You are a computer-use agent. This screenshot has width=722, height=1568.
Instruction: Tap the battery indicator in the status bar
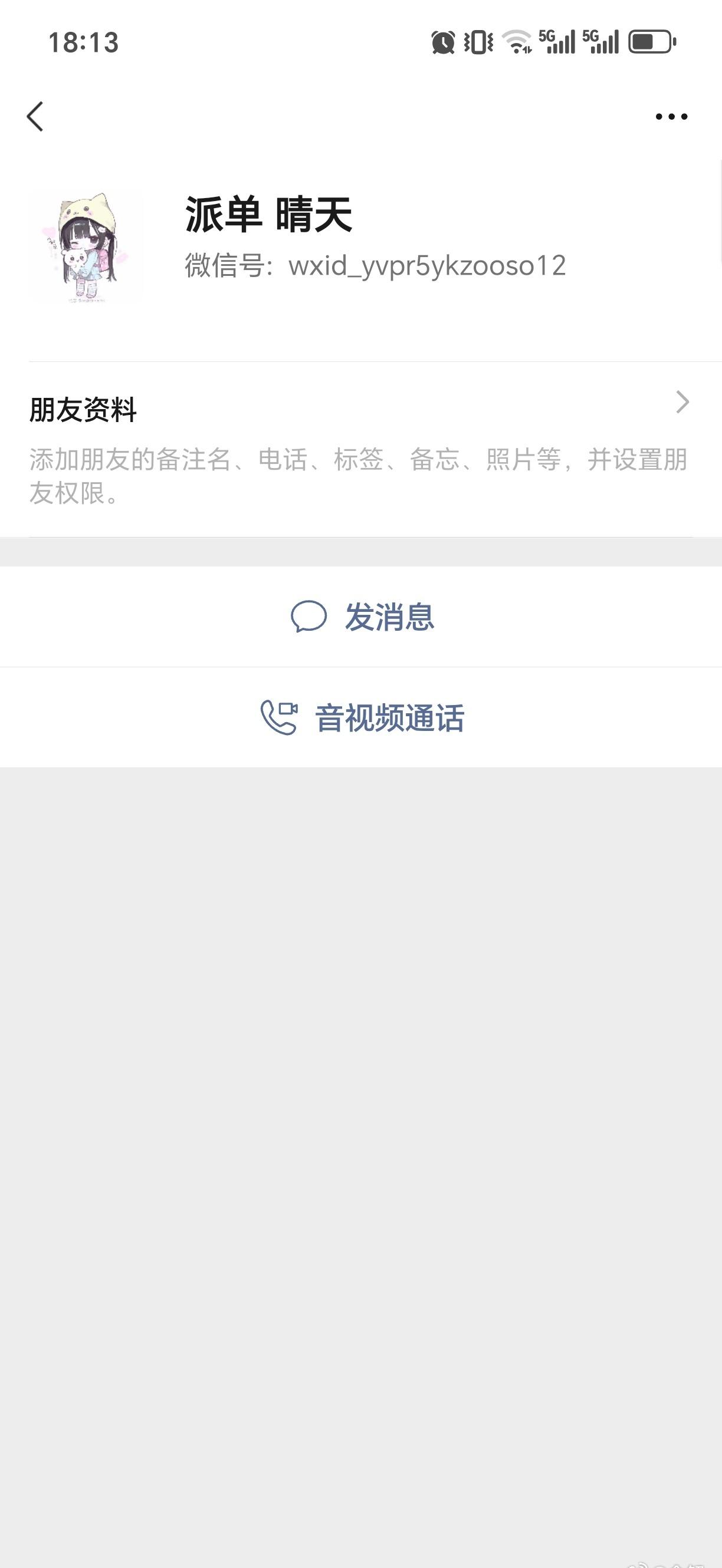pos(649,41)
